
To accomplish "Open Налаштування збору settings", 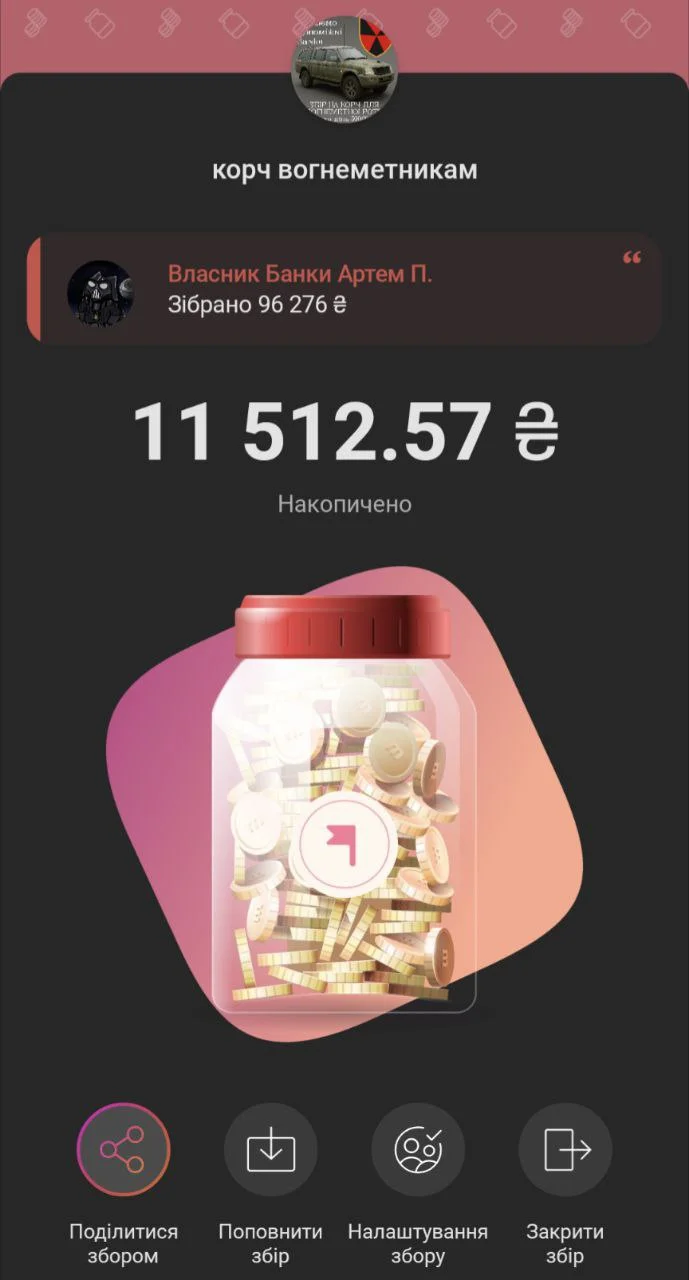I will point(418,1149).
